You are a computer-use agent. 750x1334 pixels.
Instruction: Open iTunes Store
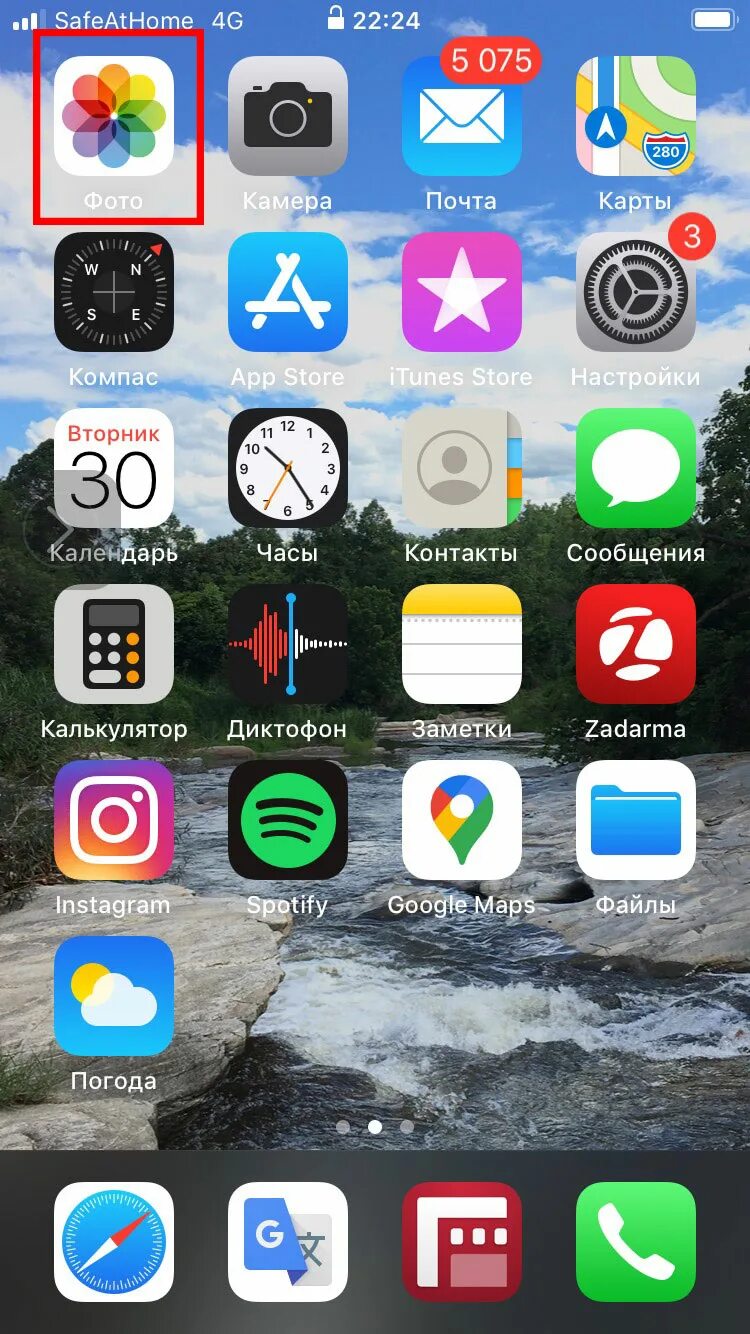point(462,292)
